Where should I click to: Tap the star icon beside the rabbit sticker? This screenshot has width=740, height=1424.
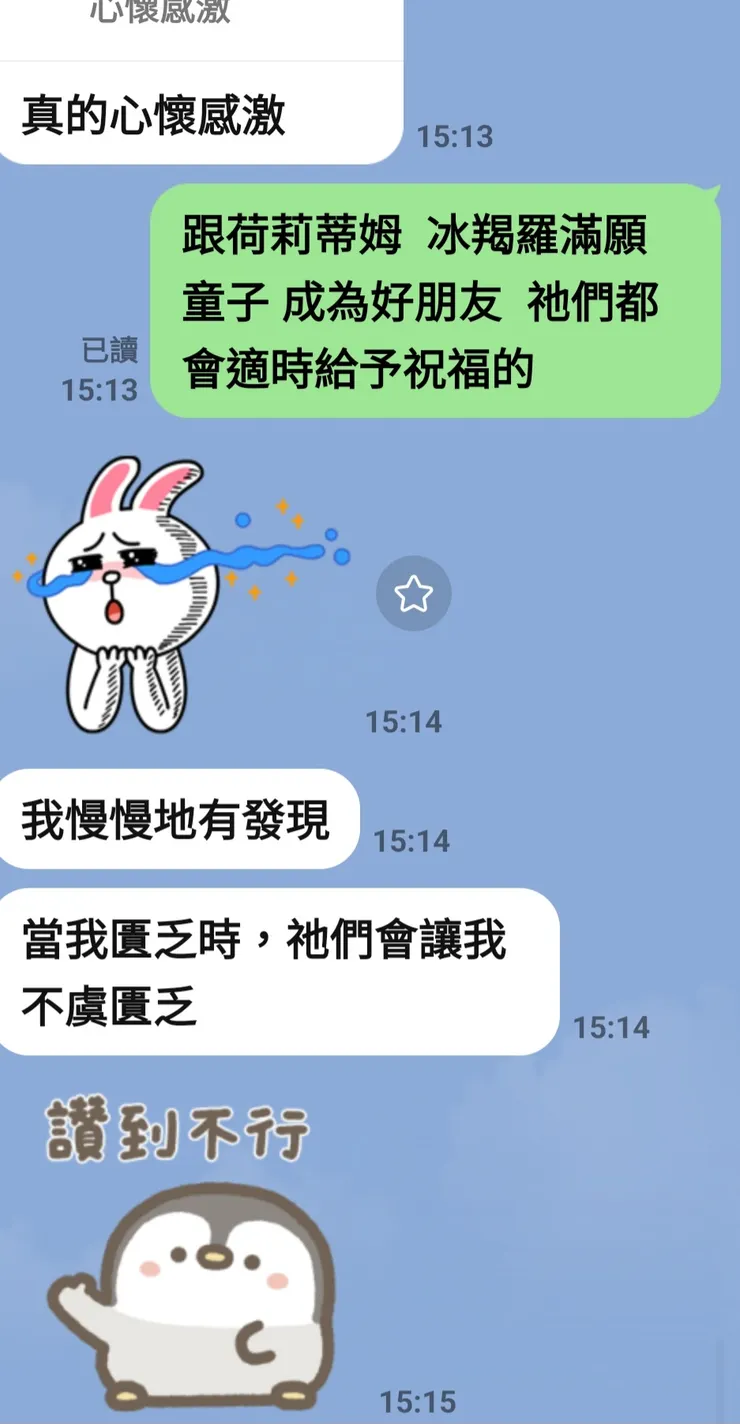point(413,592)
